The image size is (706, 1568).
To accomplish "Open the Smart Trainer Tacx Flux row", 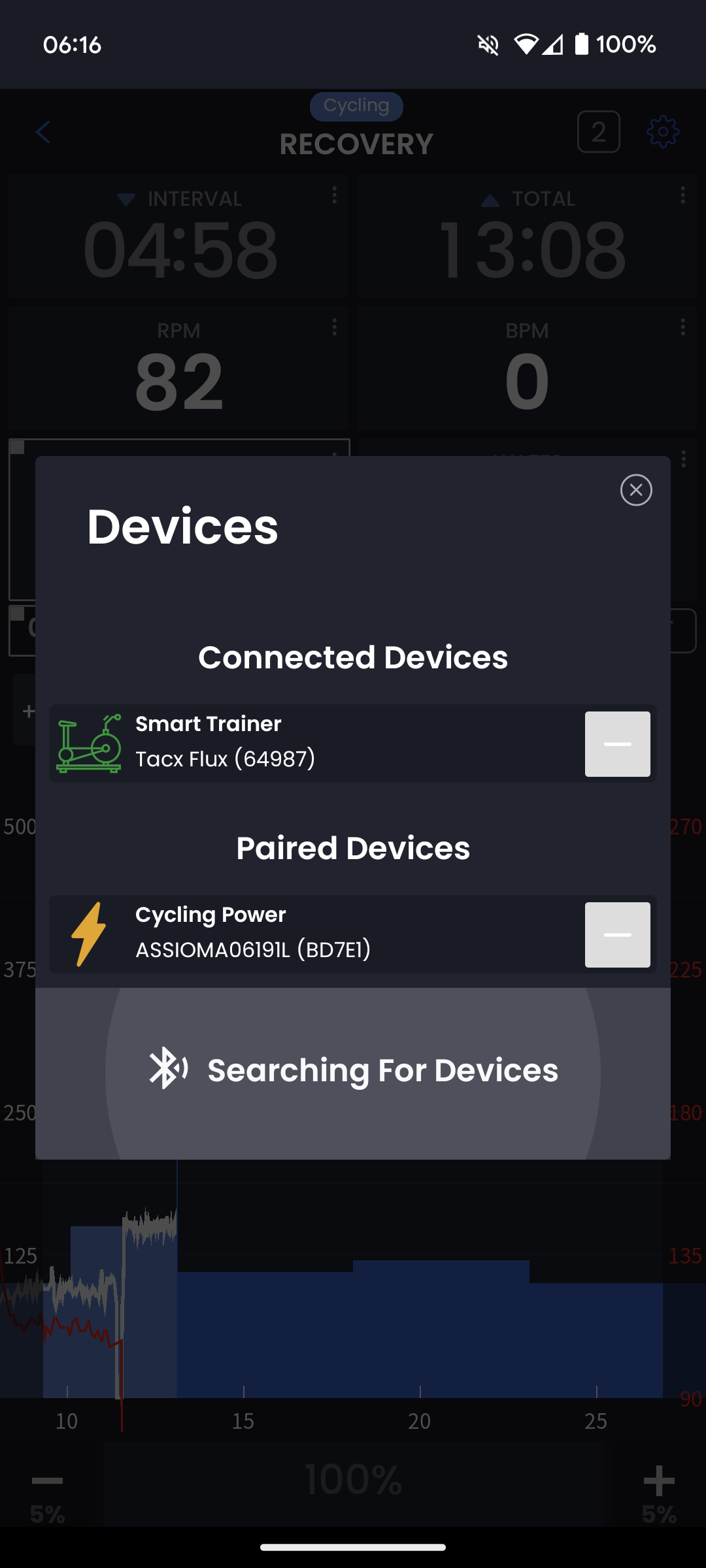I will [x=353, y=743].
